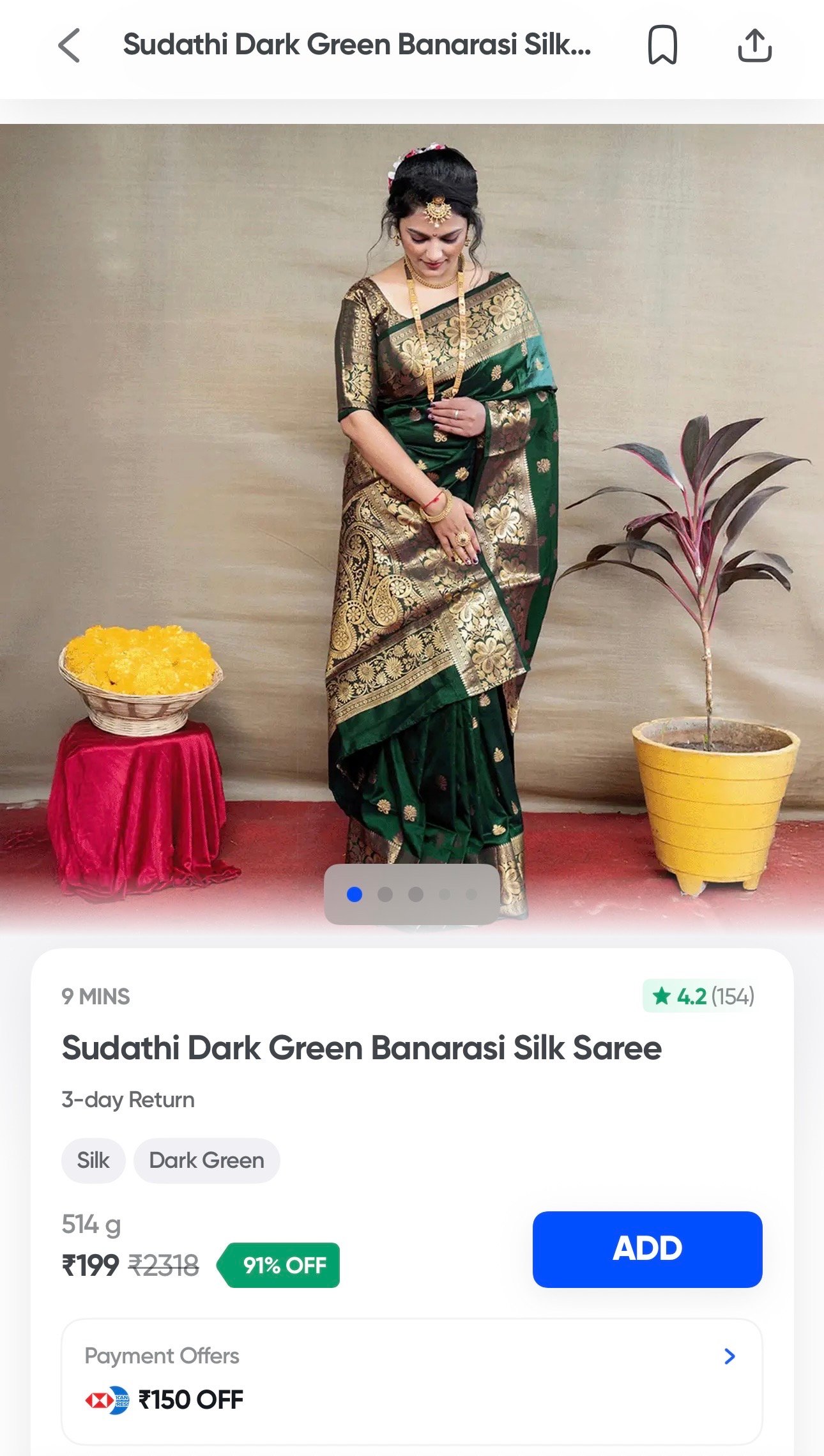Screen dimensions: 824x1456
Task: Open the Payment Offers details
Action: coord(411,1381)
